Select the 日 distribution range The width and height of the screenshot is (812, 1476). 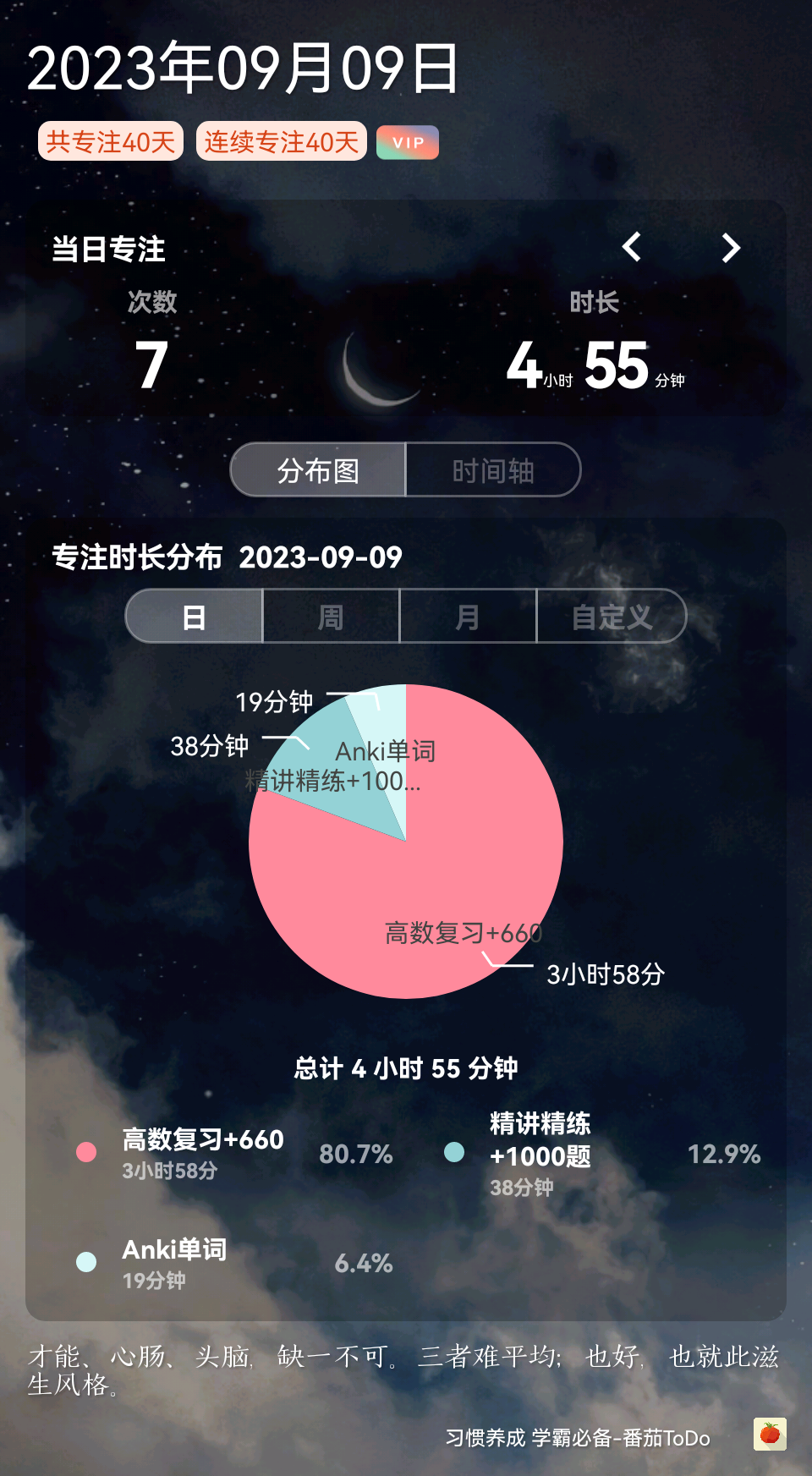(195, 617)
